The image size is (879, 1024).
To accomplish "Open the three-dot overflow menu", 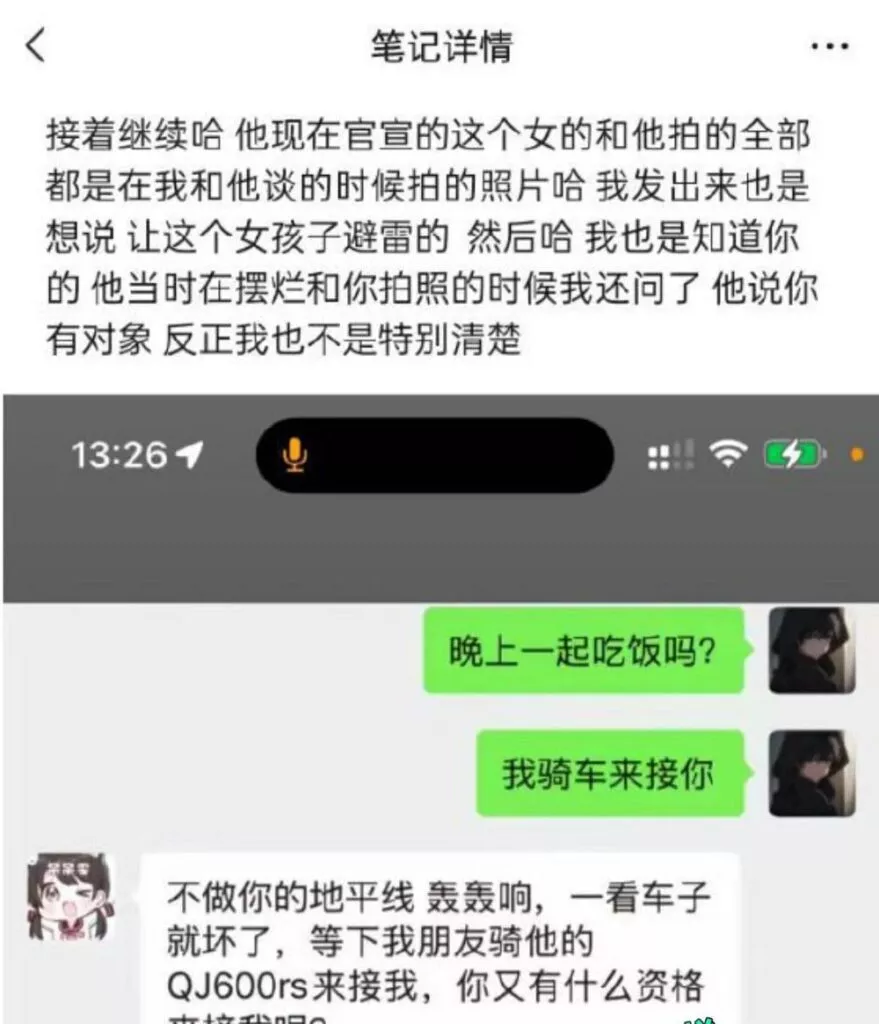I will click(x=829, y=47).
